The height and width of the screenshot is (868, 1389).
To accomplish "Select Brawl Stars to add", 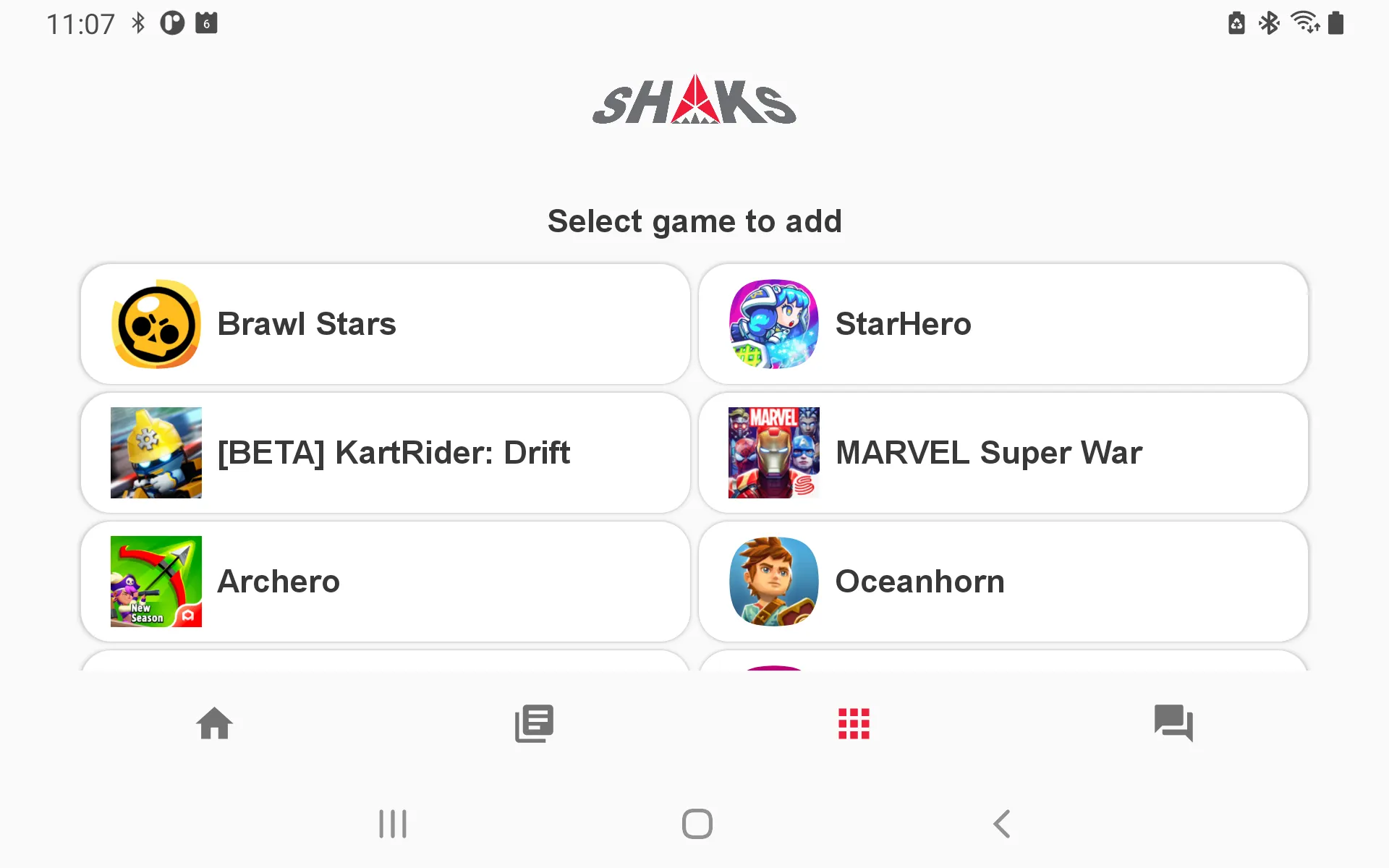I will coord(385,324).
